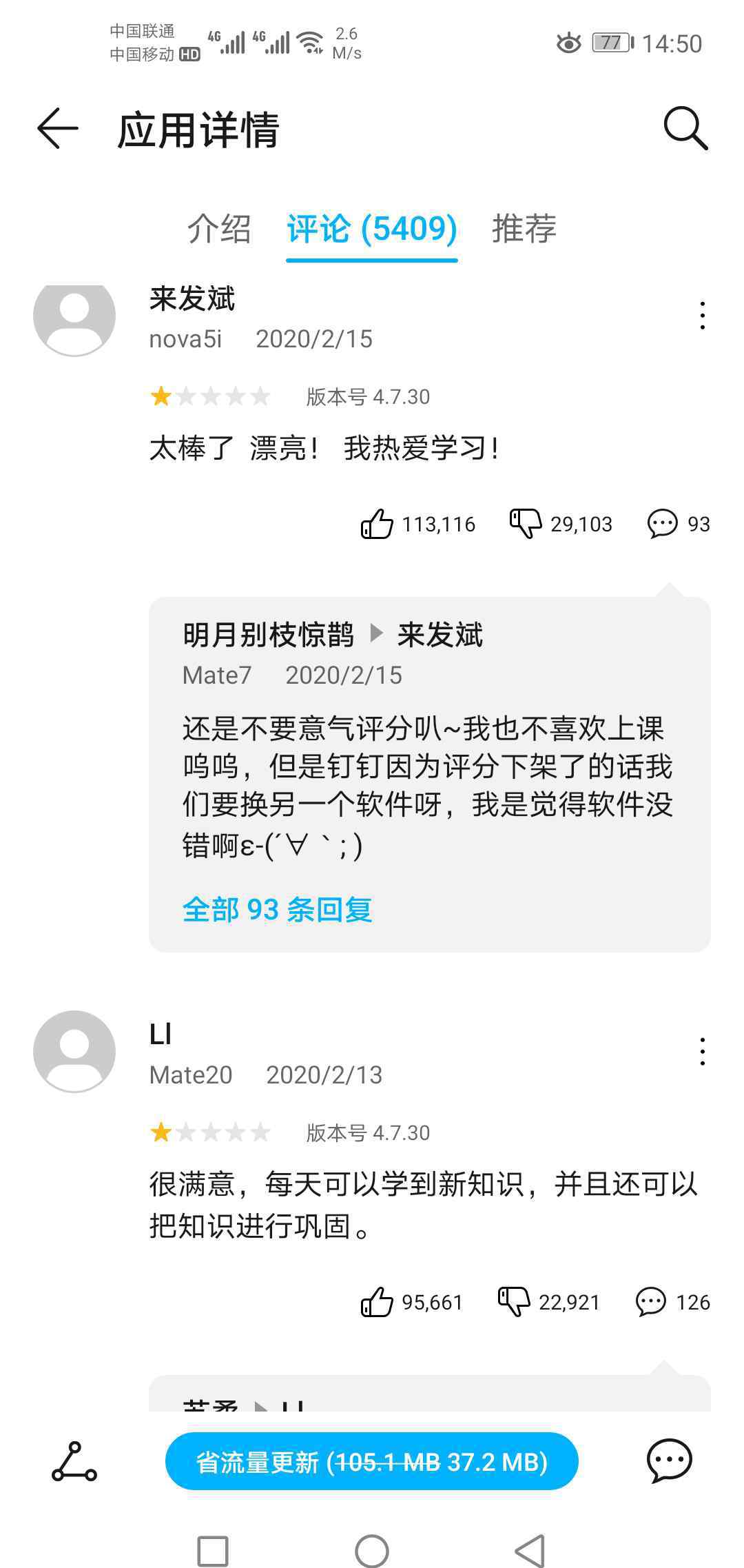Open the comment icon under LI's review

point(651,1302)
